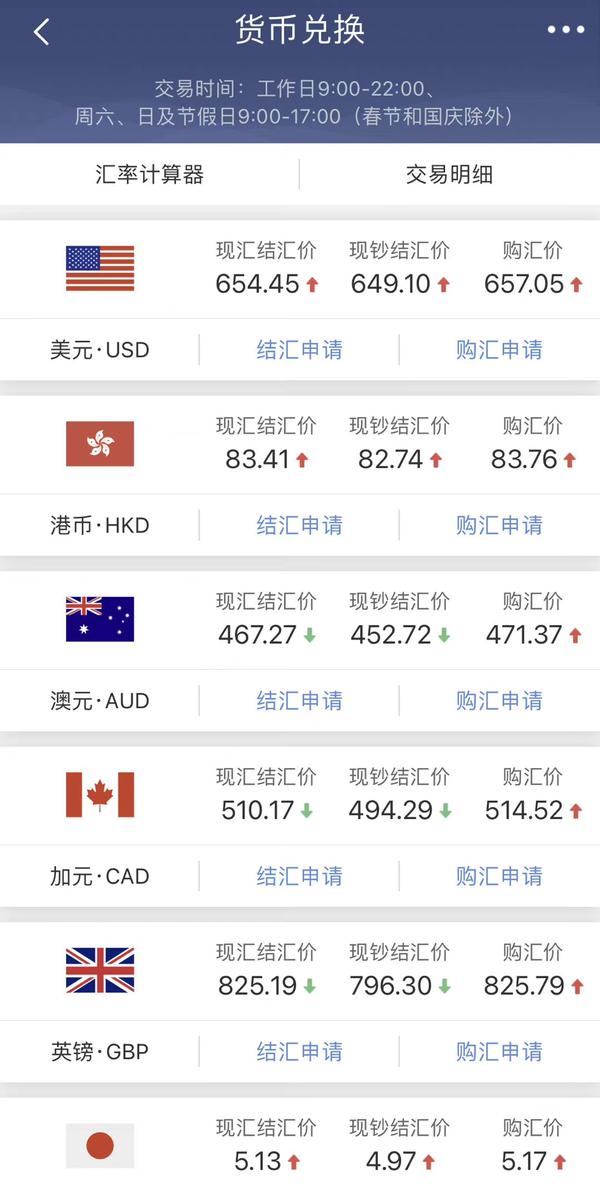Open the three-dot more options menu
This screenshot has height=1192, width=600.
(x=566, y=30)
